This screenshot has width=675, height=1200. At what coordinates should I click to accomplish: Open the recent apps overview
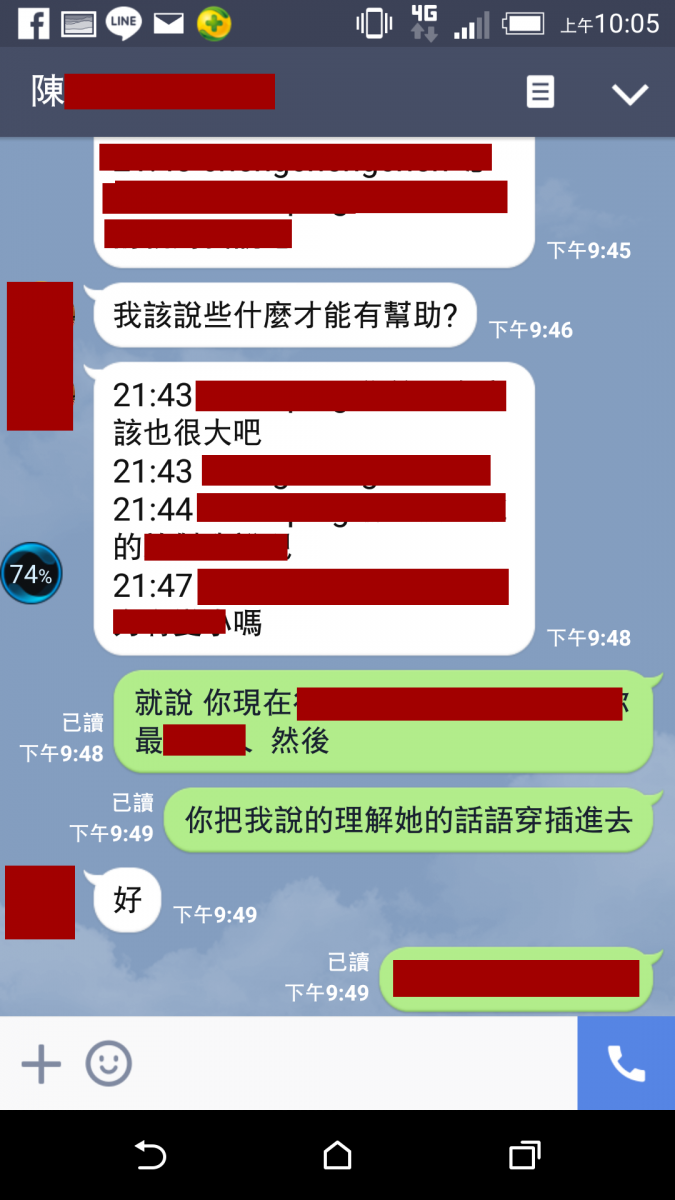coord(524,1156)
